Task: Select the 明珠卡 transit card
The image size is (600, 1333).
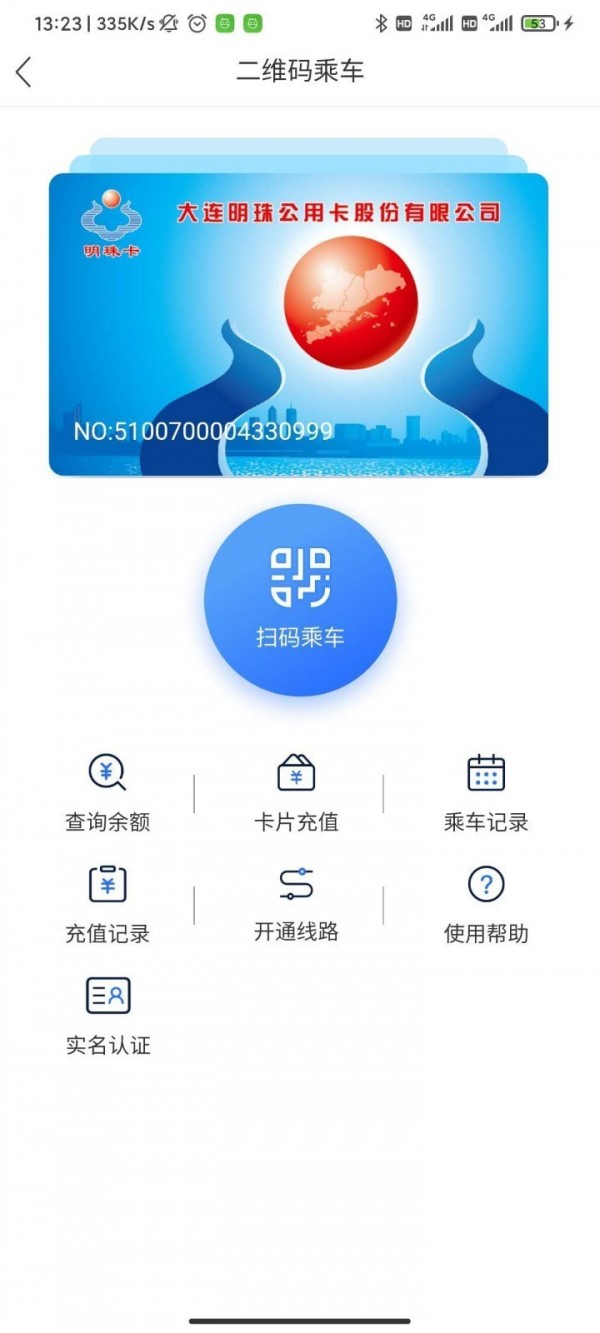Action: (298, 324)
